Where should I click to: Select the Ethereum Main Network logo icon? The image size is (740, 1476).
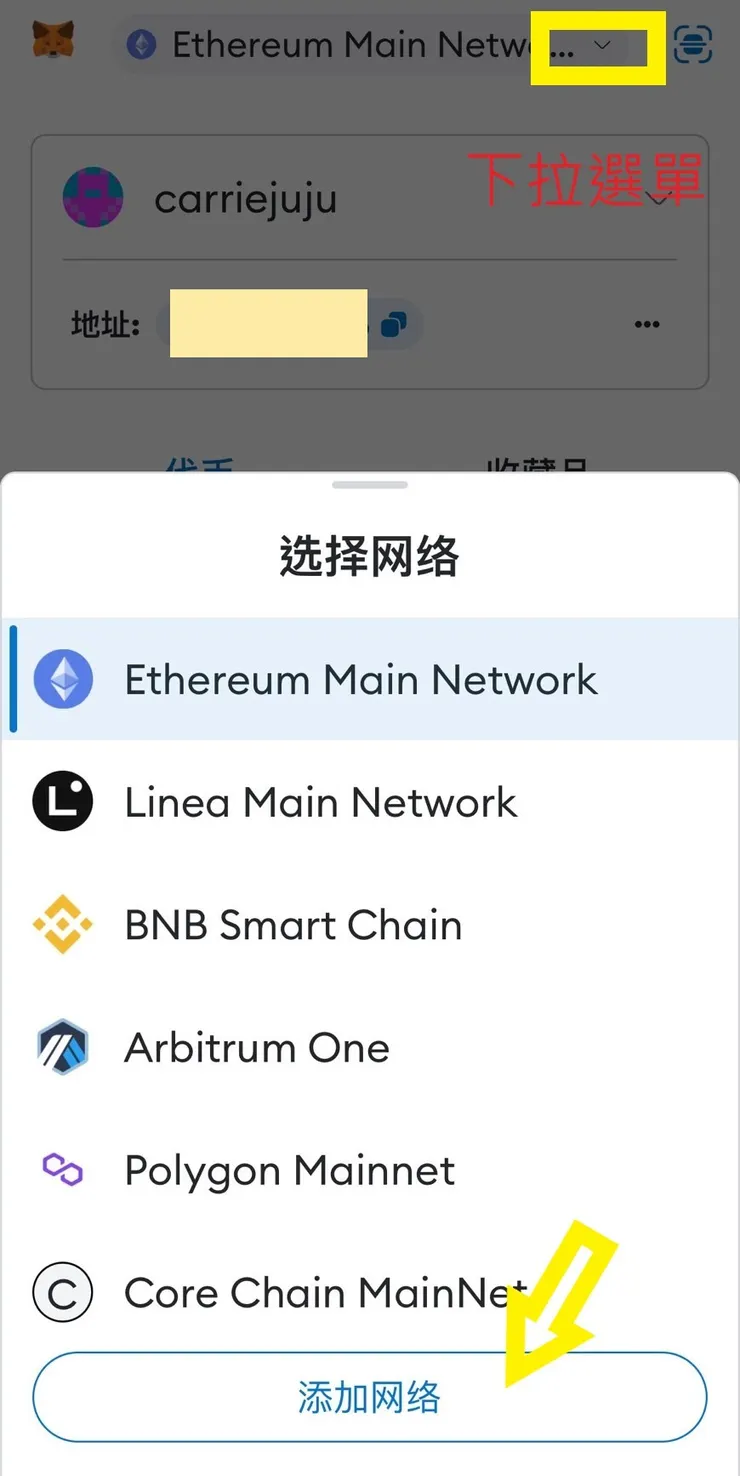62,678
